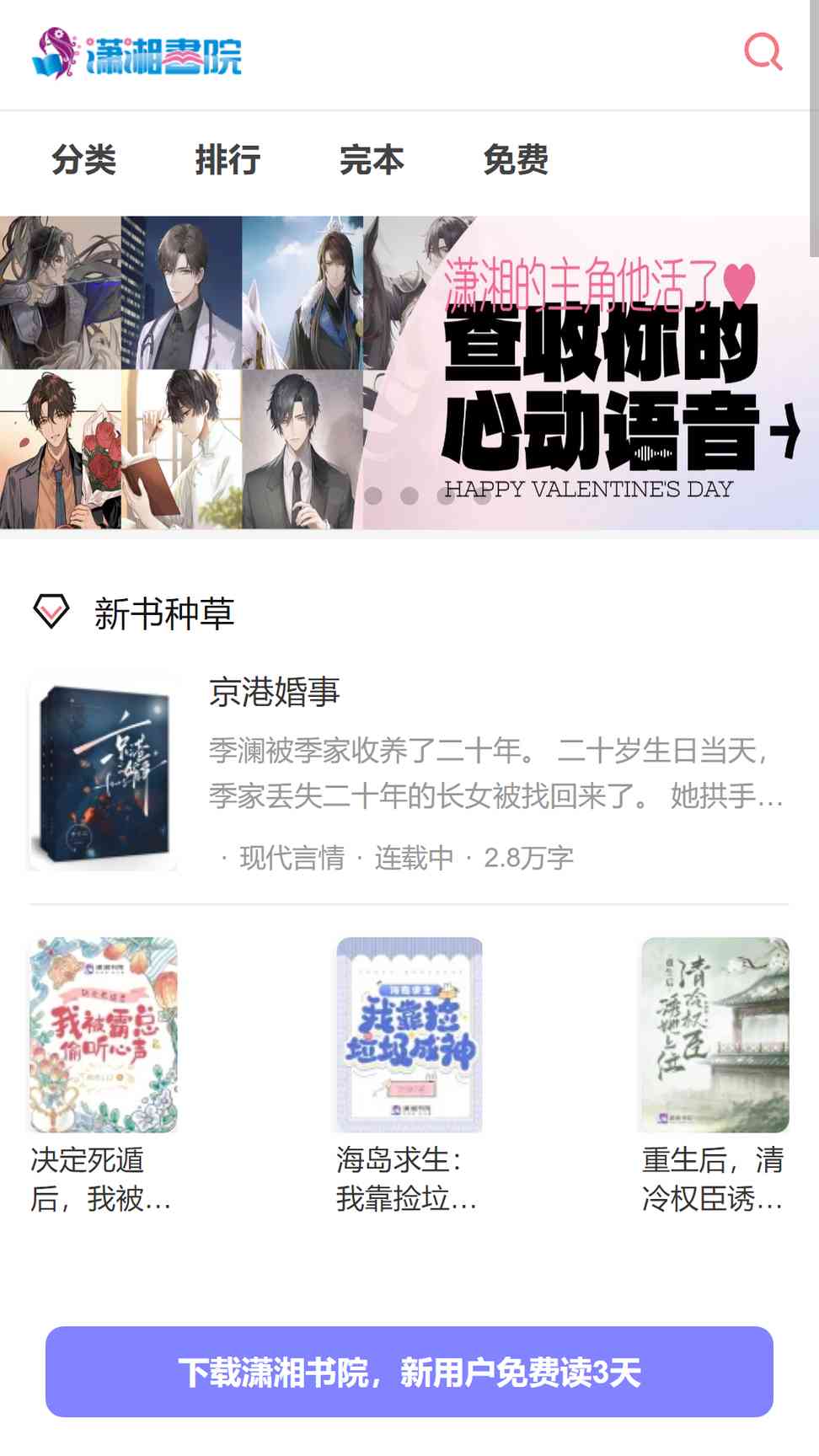Open the book 决定死遁后，我被…
Viewport: 819px width, 1456px height.
click(103, 1076)
